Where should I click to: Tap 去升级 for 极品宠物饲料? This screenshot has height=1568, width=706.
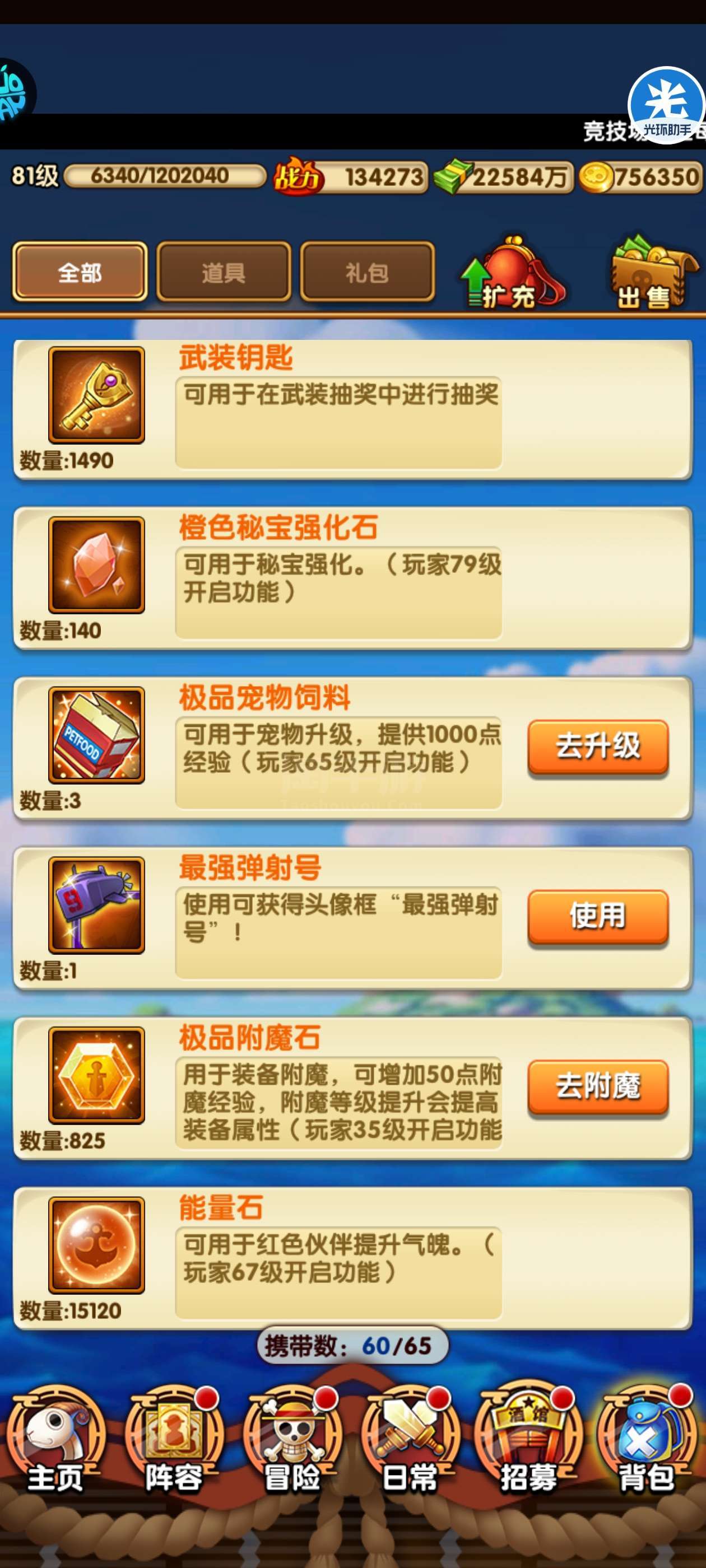(x=597, y=747)
